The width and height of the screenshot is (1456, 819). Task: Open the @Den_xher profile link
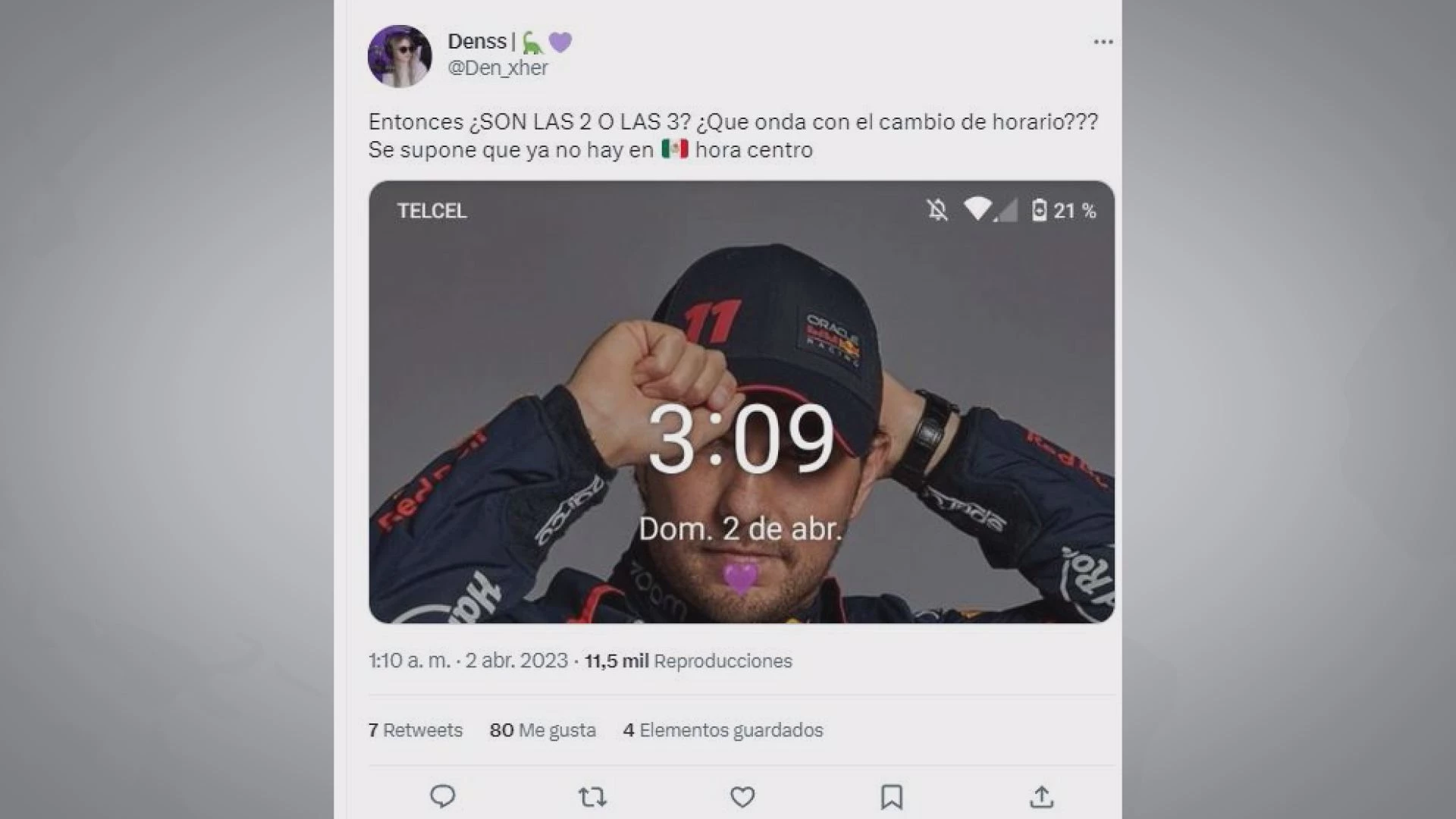tap(497, 67)
